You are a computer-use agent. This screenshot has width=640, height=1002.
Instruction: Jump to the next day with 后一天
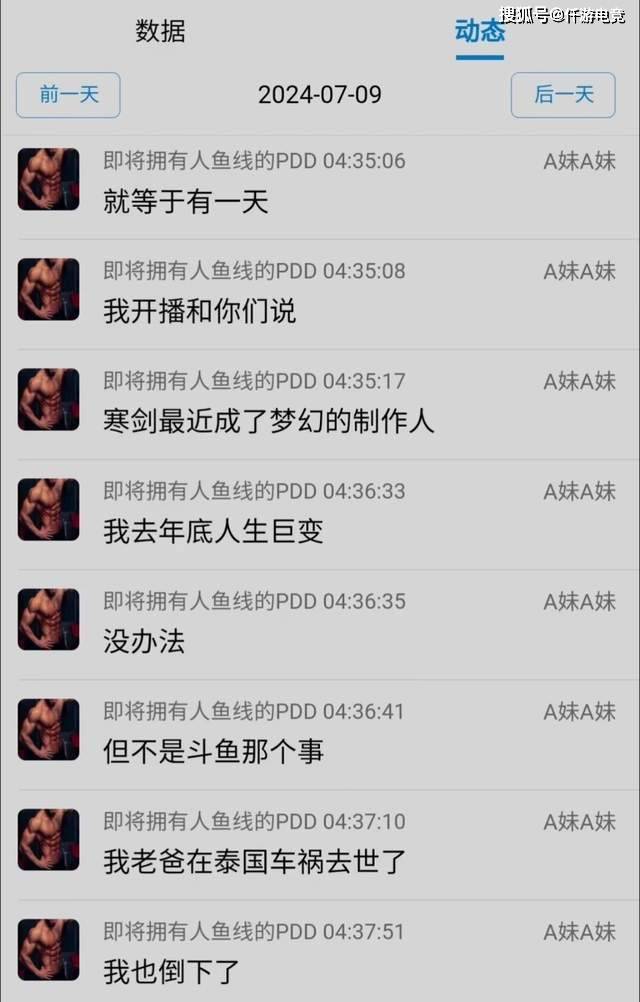(563, 95)
